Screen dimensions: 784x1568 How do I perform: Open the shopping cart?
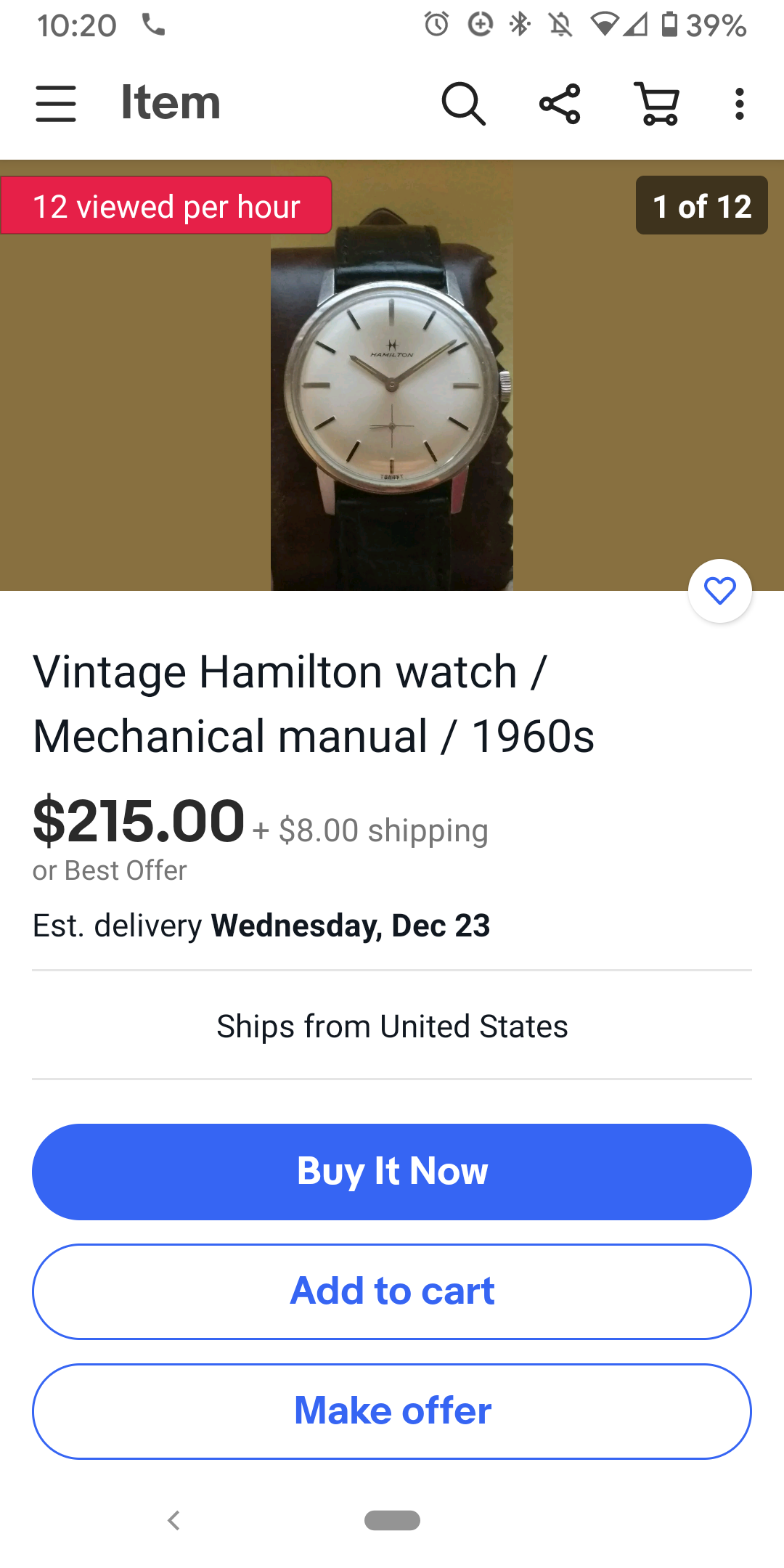(x=657, y=104)
